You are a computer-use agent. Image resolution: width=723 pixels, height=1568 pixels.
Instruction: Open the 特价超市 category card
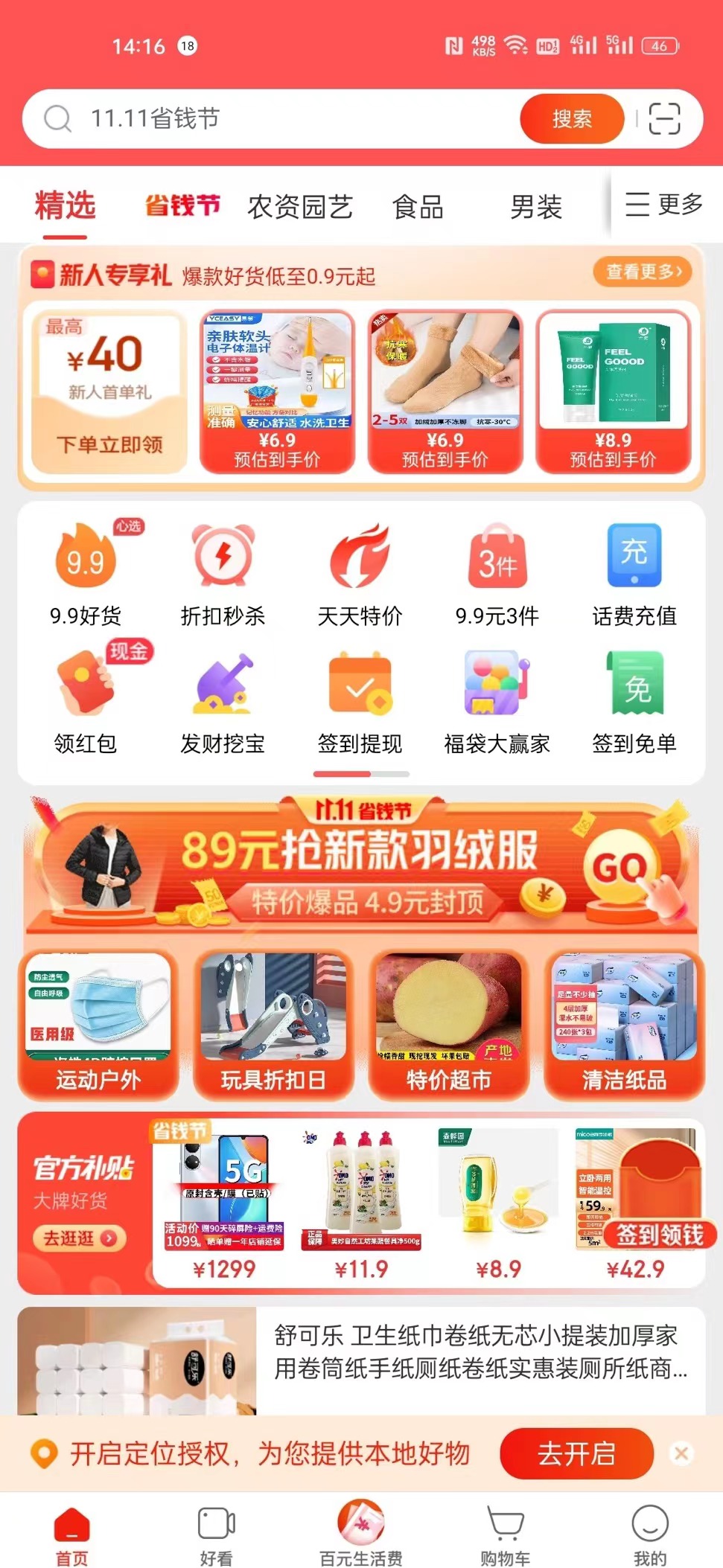pos(448,1025)
